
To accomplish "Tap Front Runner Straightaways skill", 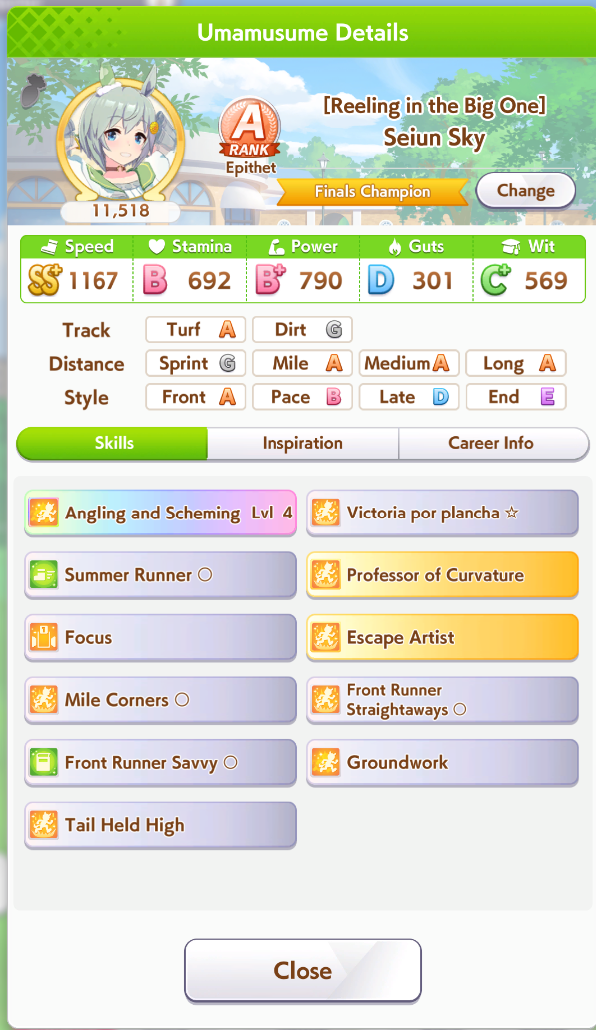I will pyautogui.click(x=442, y=700).
